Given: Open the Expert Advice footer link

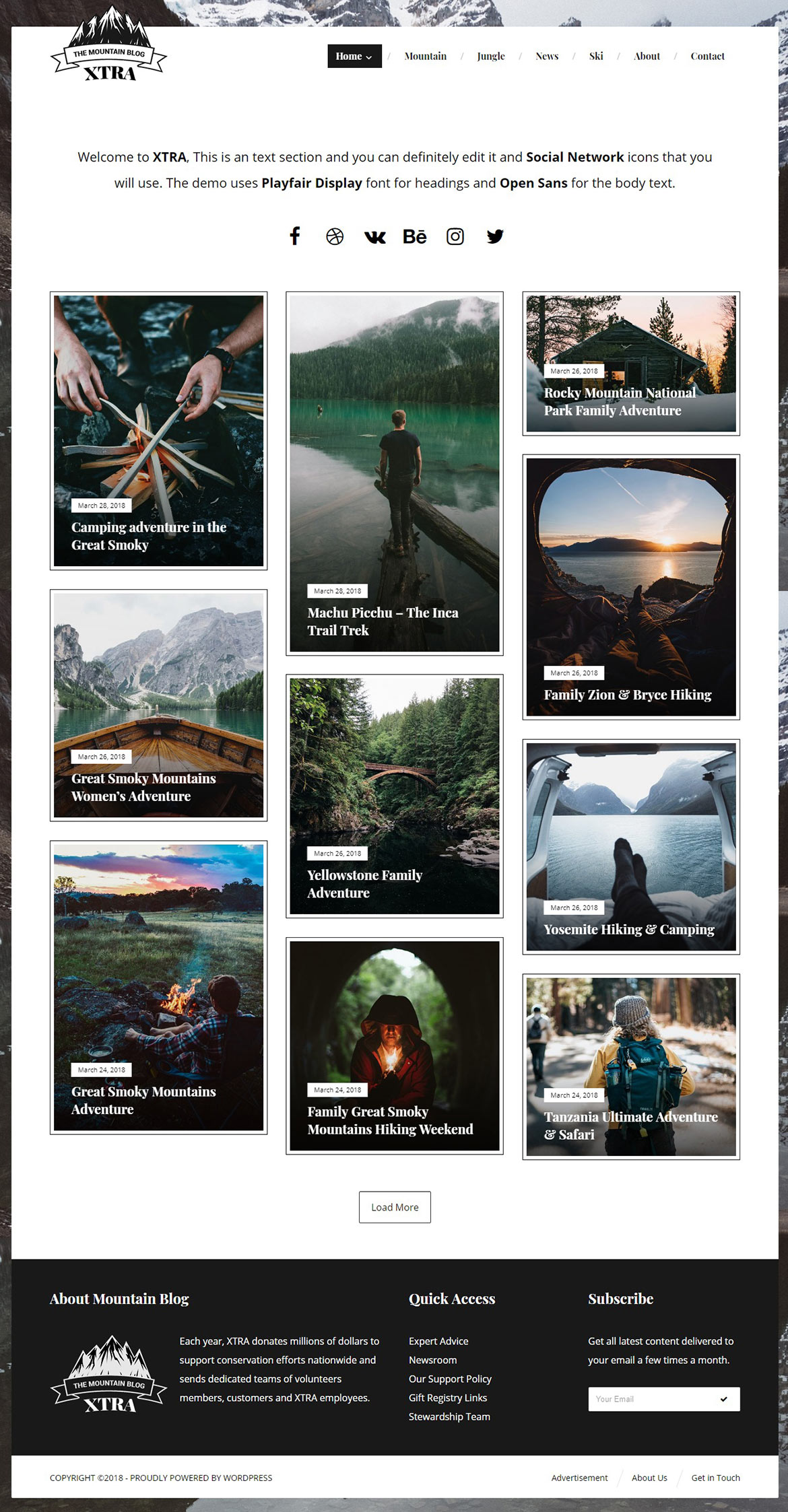Looking at the screenshot, I should [x=438, y=1341].
